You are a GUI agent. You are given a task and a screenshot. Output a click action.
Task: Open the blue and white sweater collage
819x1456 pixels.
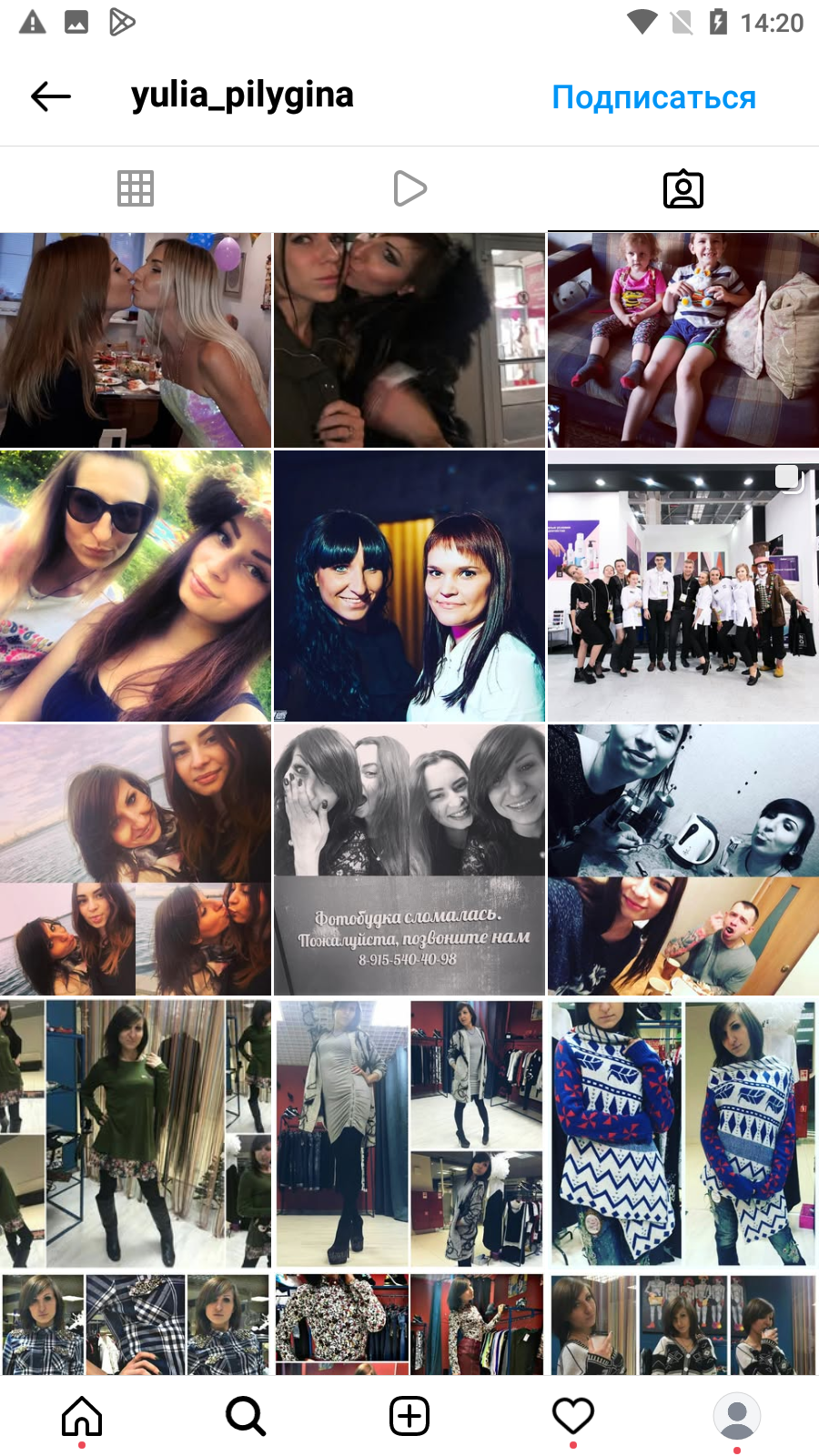point(683,1133)
